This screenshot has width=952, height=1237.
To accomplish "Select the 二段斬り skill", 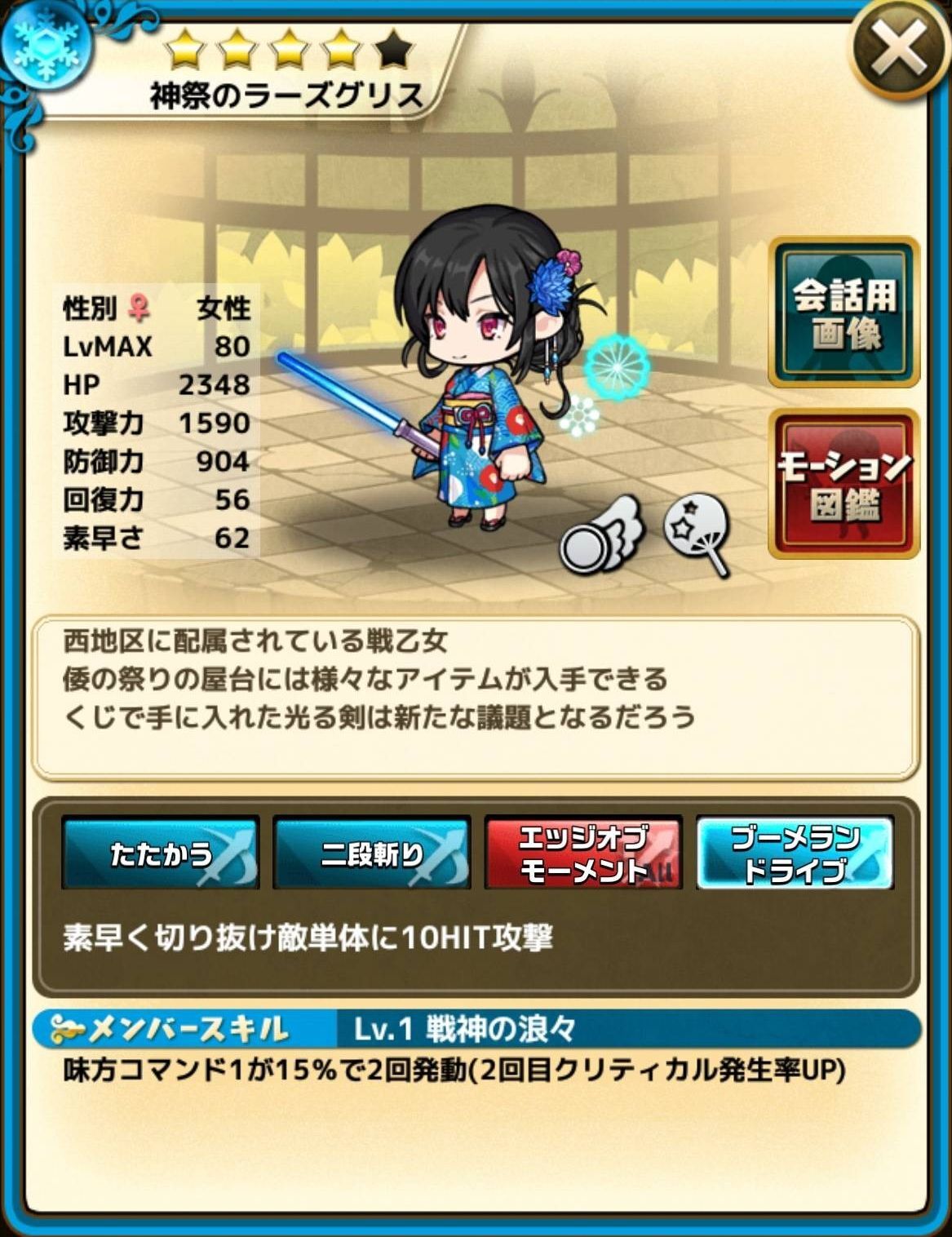I will click(372, 853).
